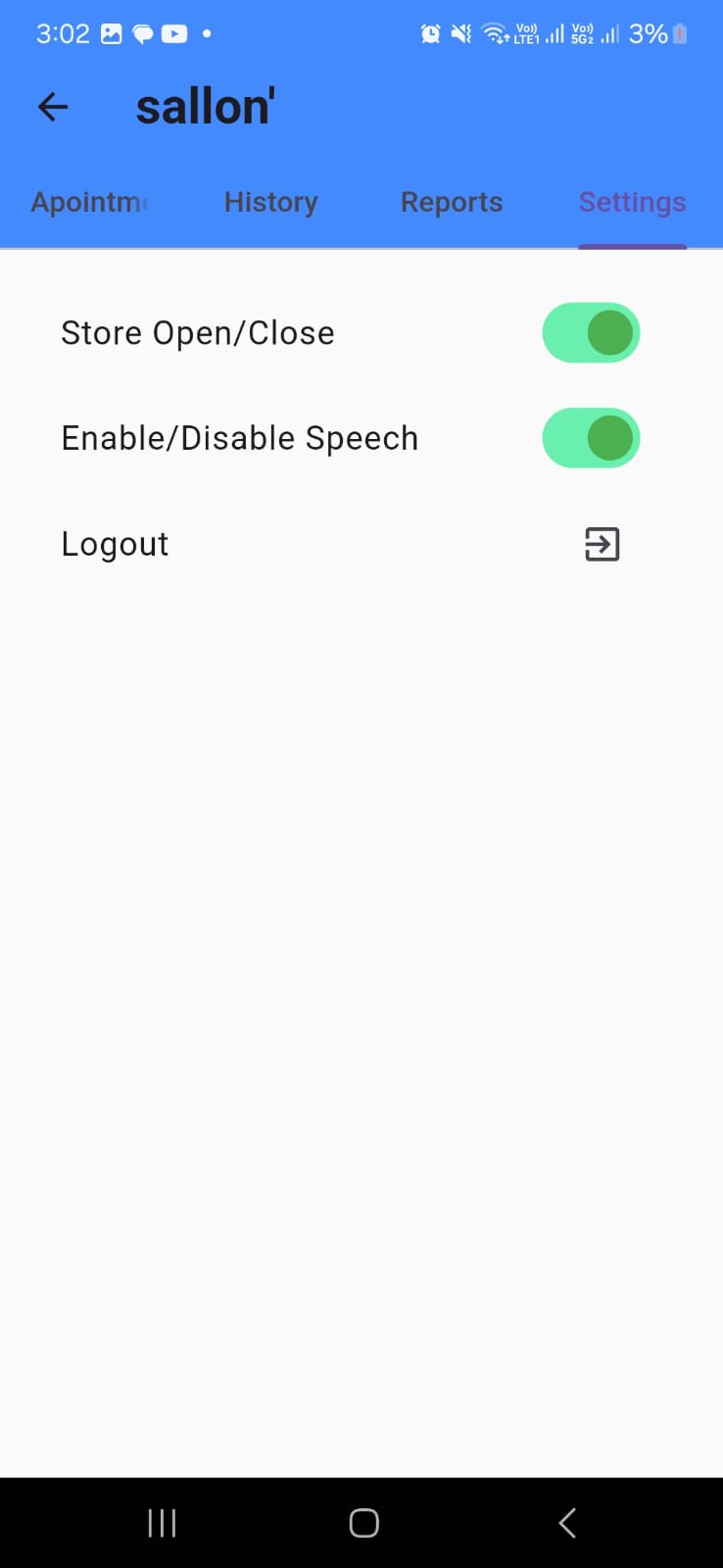Disable the Enable/Disable Speech switch
The width and height of the screenshot is (723, 1568).
pos(591,438)
